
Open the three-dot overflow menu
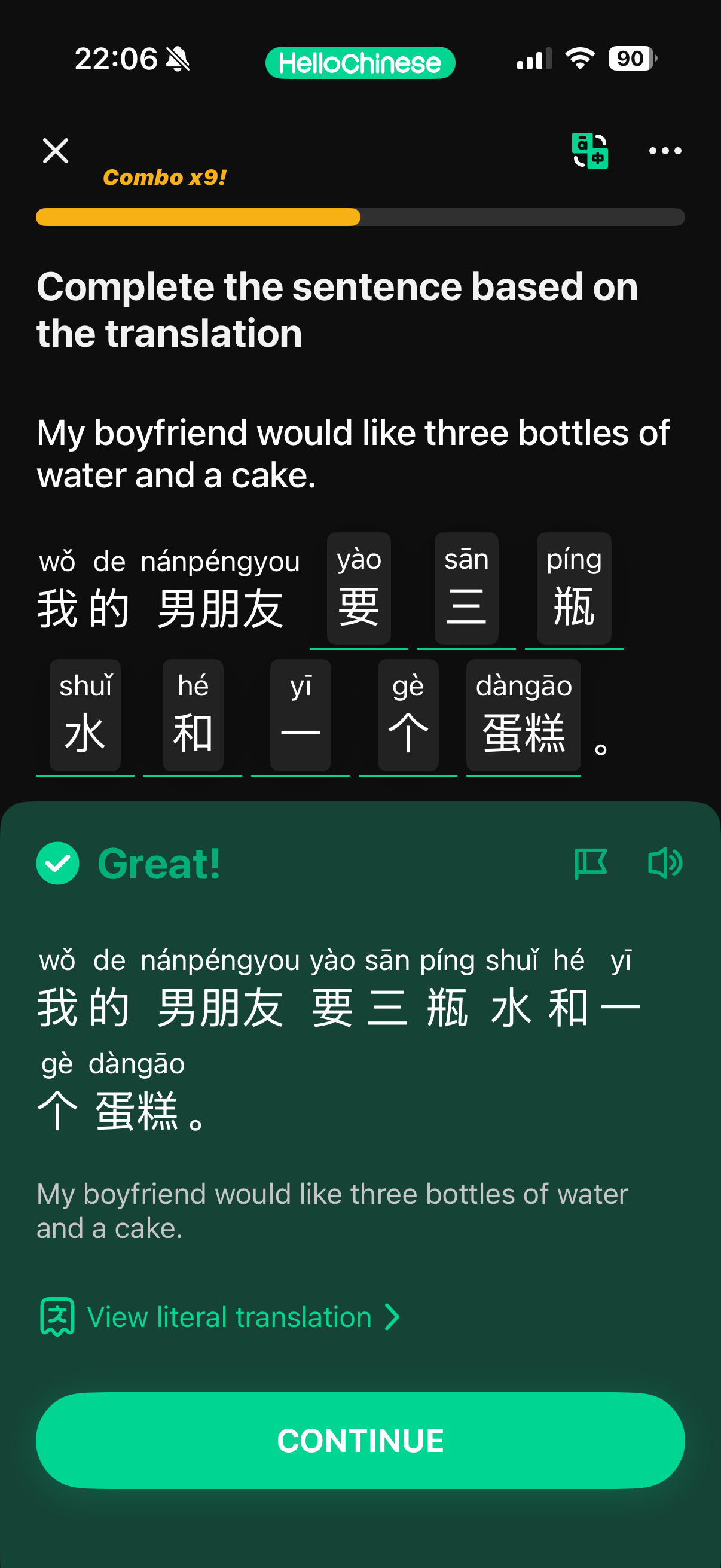[x=664, y=150]
